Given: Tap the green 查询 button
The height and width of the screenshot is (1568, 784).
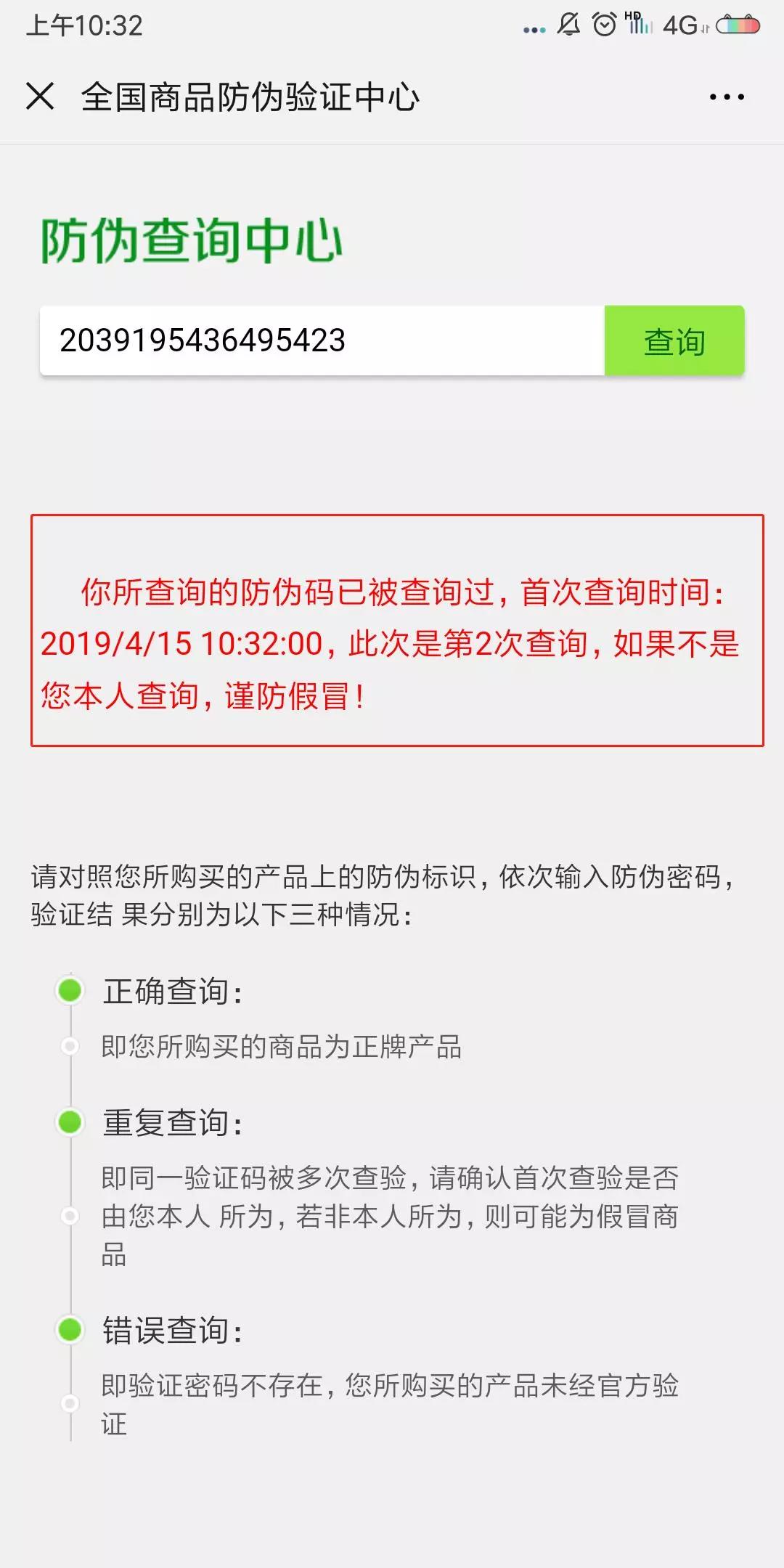Looking at the screenshot, I should tap(674, 340).
